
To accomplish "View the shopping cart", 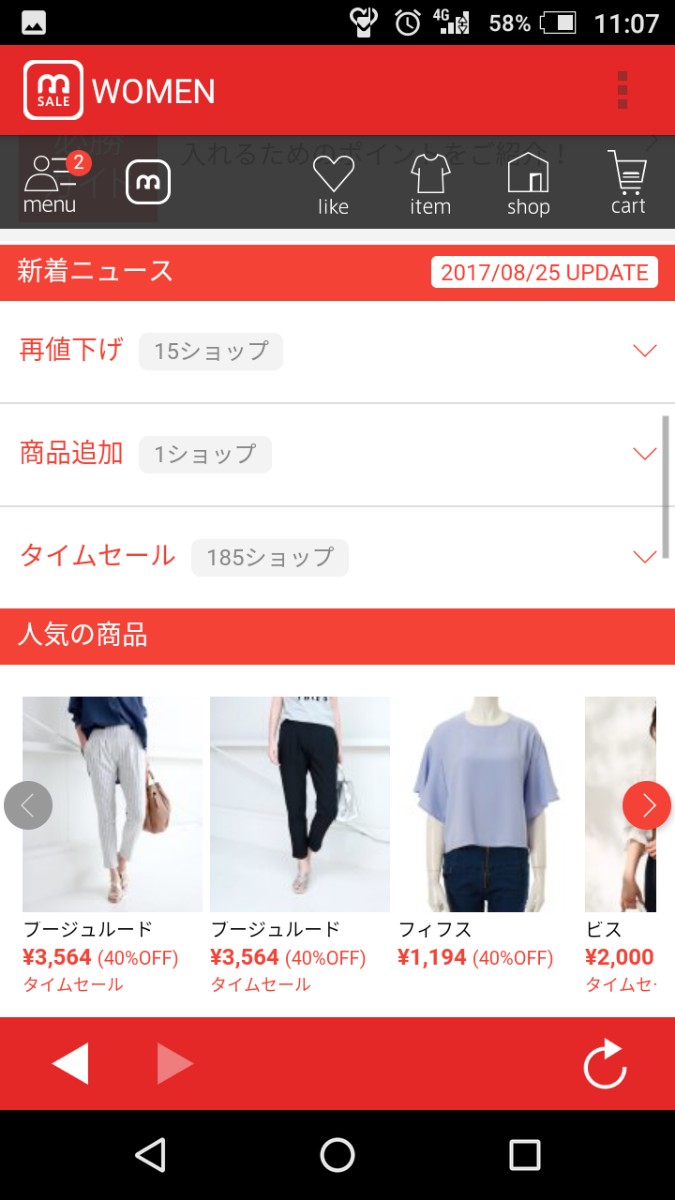I will (x=628, y=183).
